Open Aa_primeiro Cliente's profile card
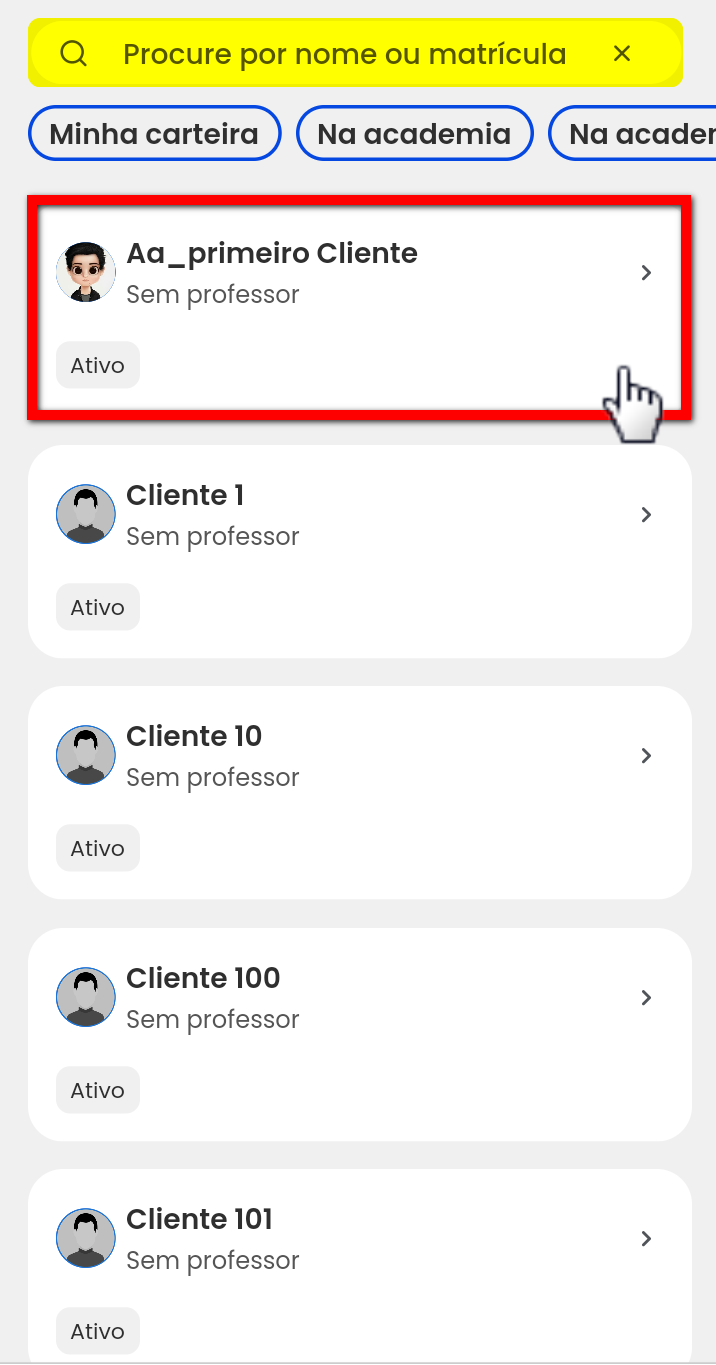Image resolution: width=716 pixels, height=1365 pixels. coord(358,307)
